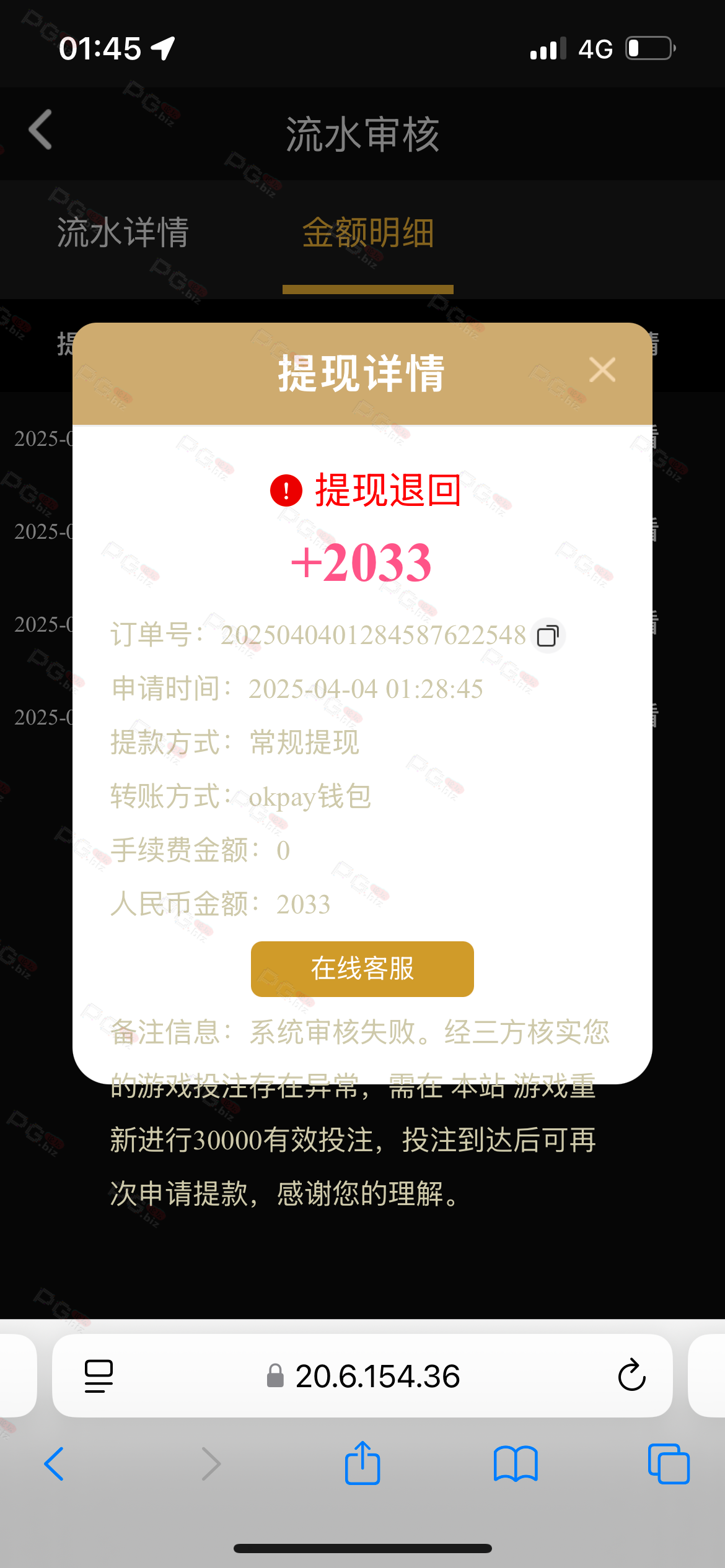Switch to the 流水详情 tab
The height and width of the screenshot is (1568, 725).
[x=123, y=233]
